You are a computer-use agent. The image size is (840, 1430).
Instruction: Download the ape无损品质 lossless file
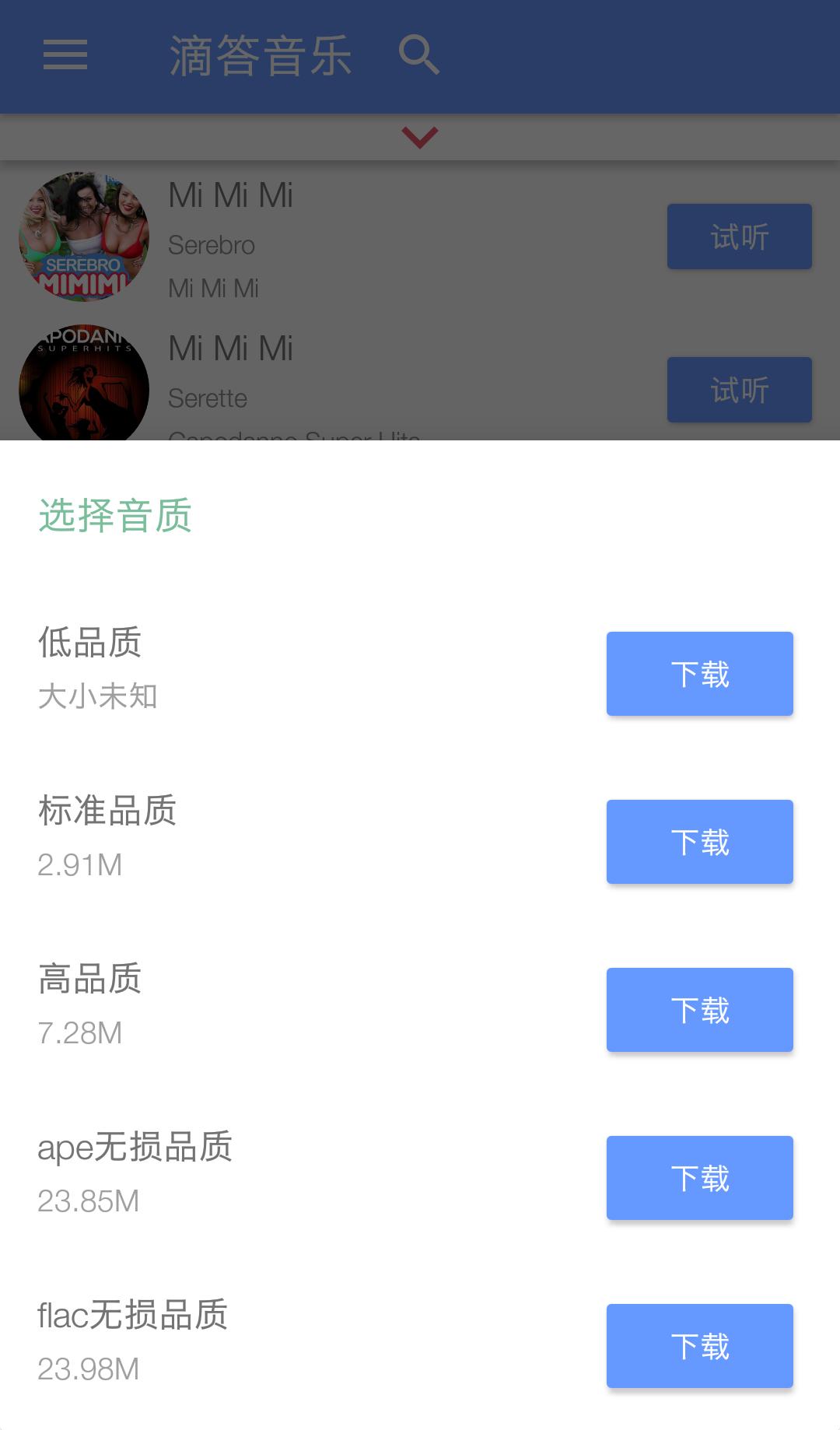pos(698,1177)
